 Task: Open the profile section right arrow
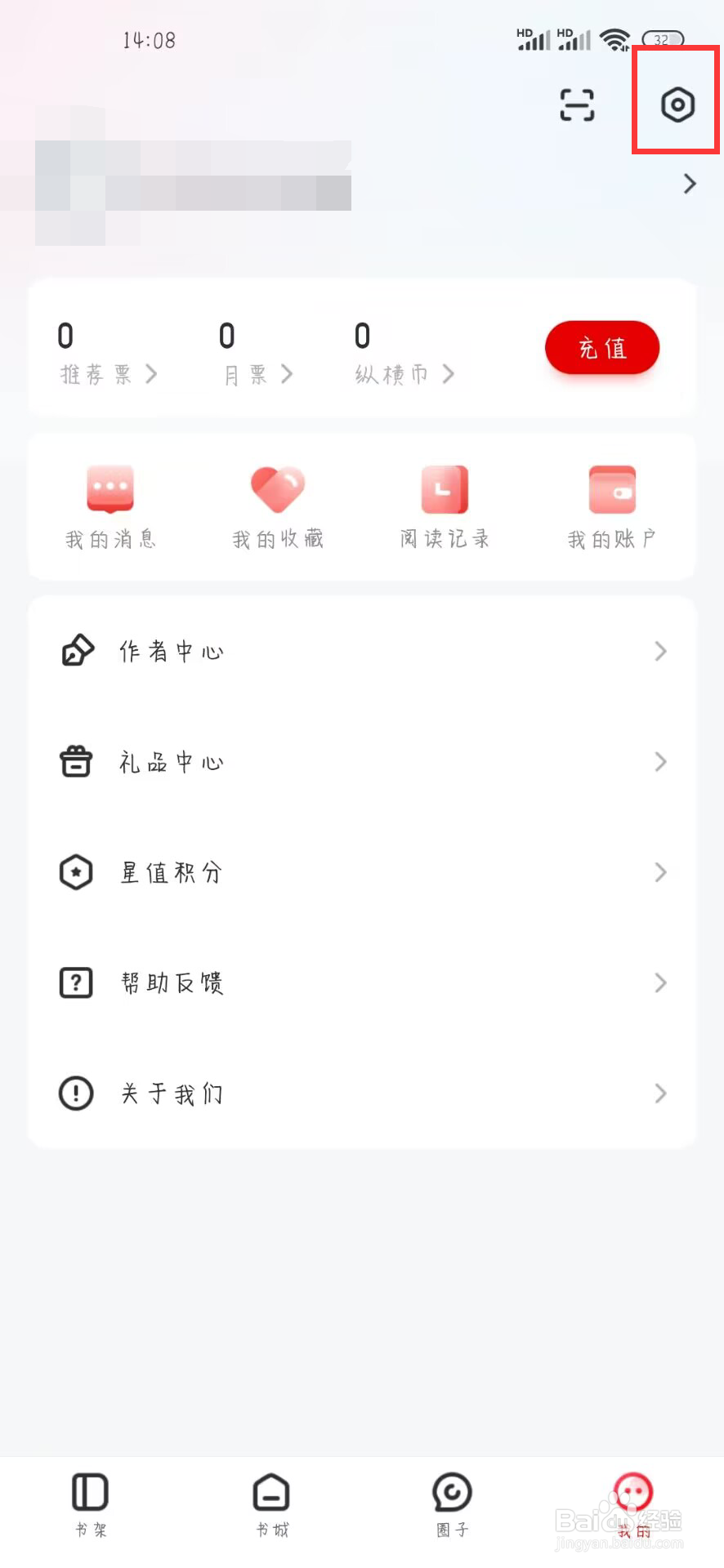(x=689, y=185)
